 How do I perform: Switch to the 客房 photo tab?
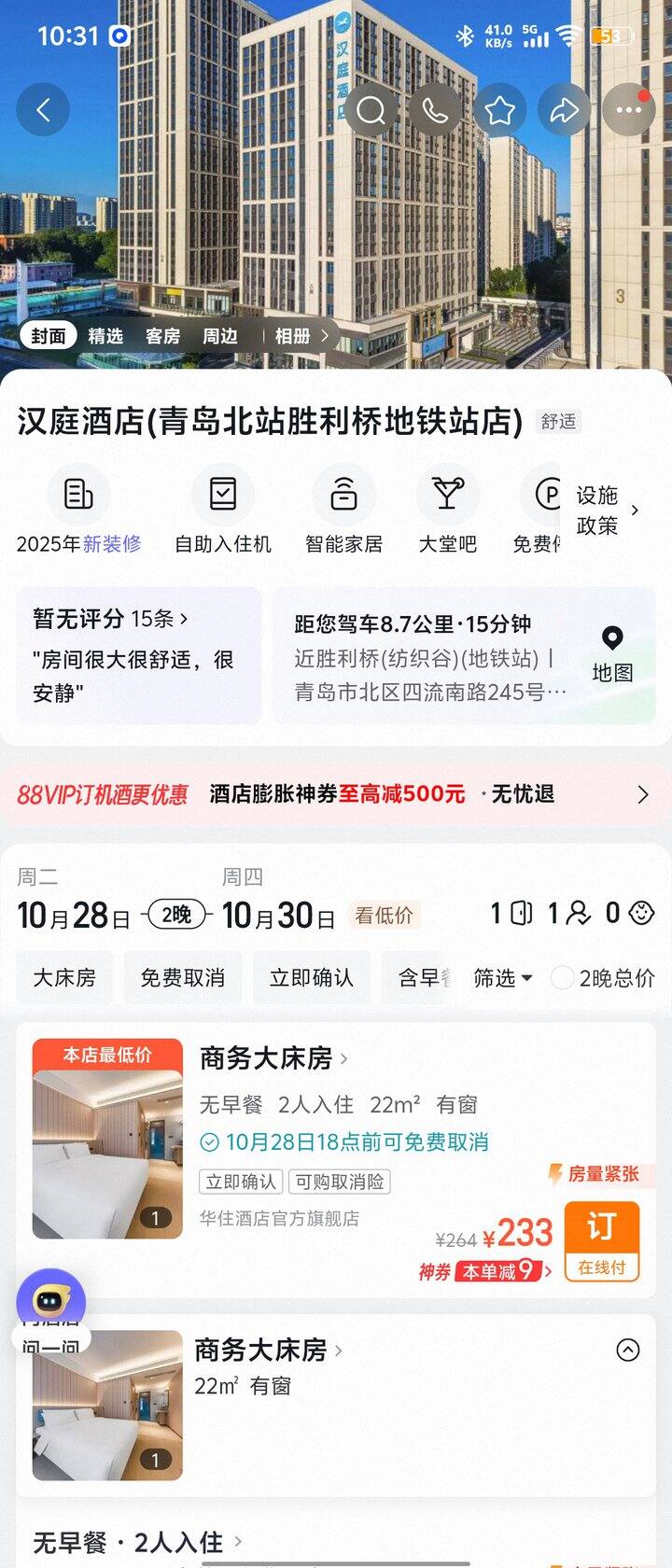tap(162, 336)
